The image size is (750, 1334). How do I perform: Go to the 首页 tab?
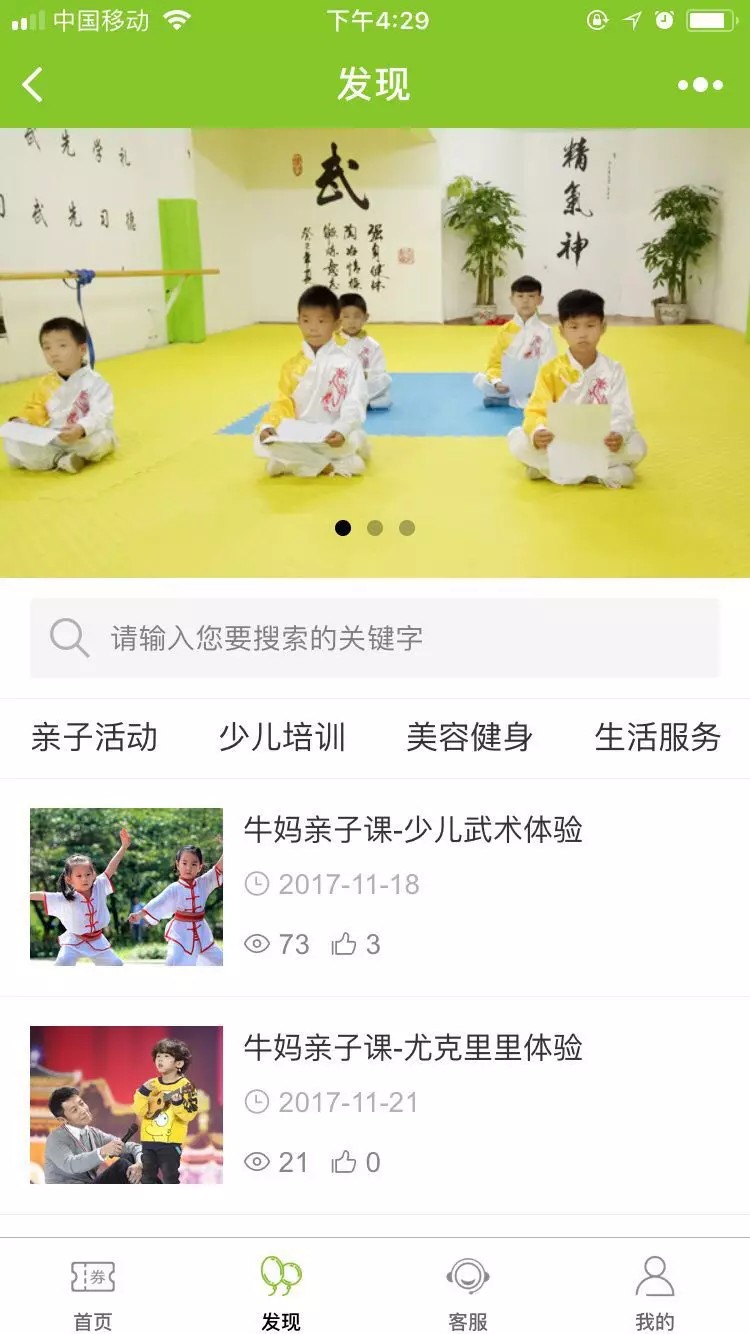pos(93,1292)
